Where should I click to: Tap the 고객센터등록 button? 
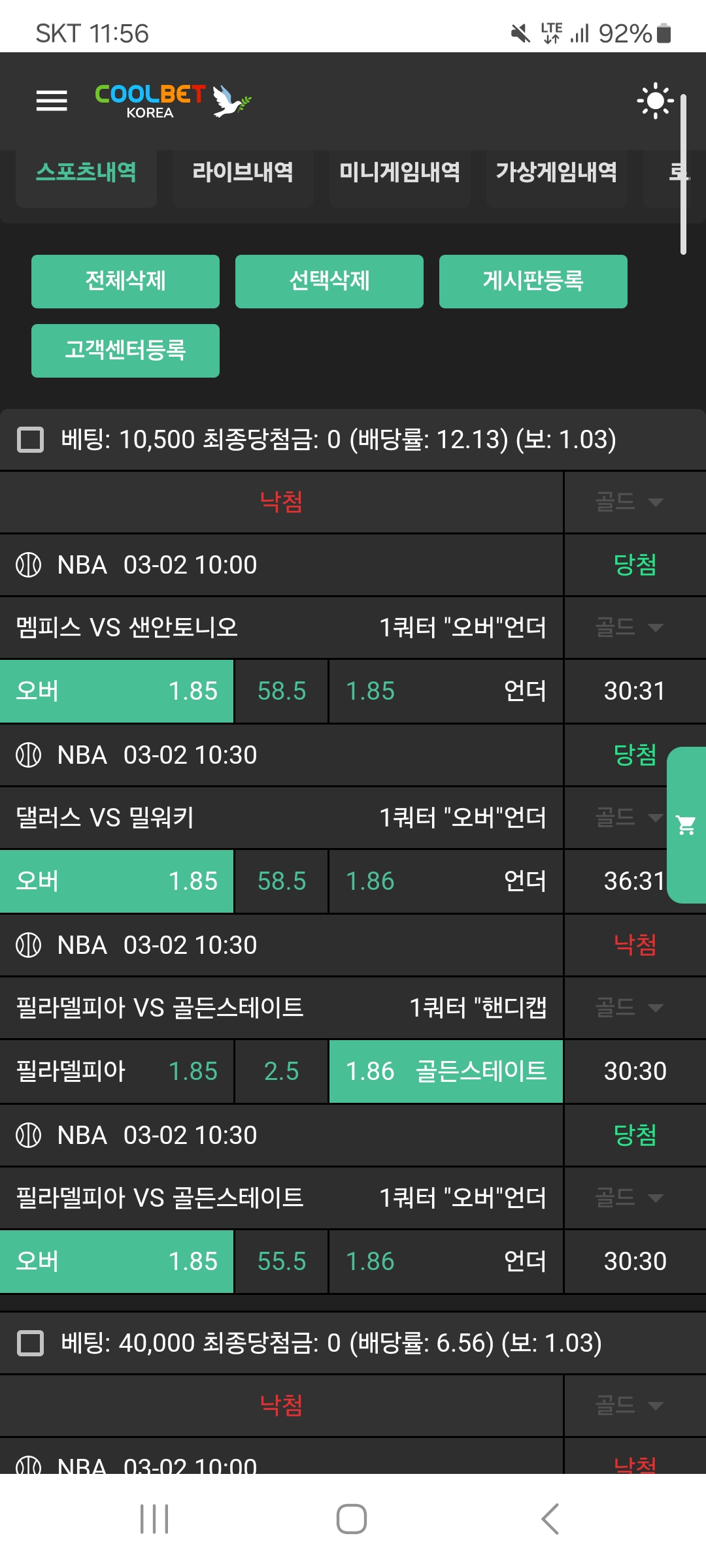click(126, 351)
